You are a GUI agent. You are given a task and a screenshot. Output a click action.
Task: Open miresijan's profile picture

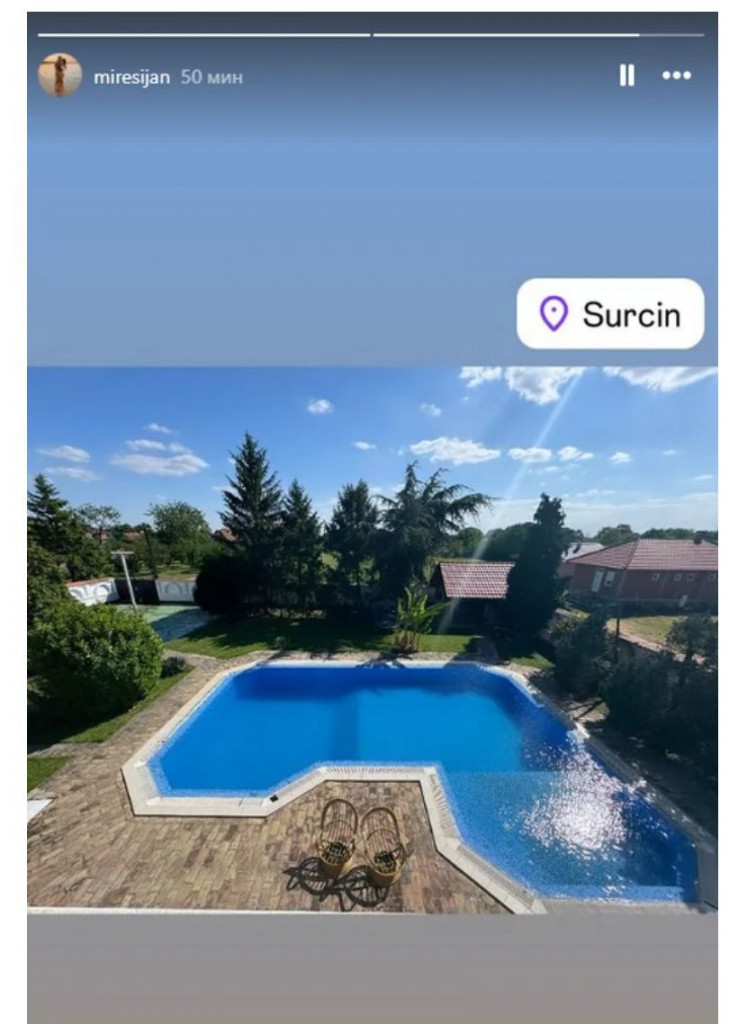tap(60, 76)
